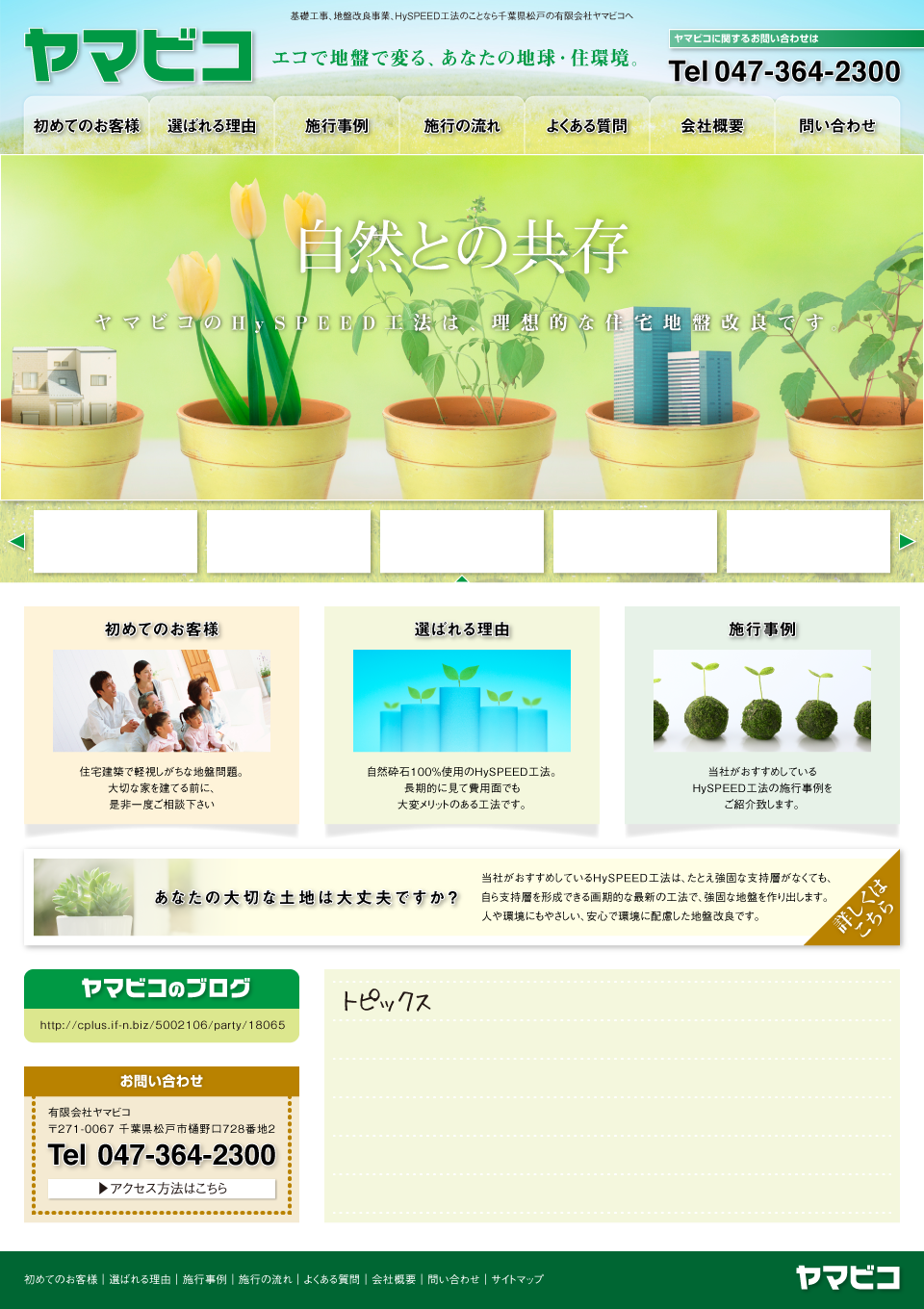Tap the ヤマビコ logo in the header
This screenshot has height=1309, width=924.
(140, 56)
